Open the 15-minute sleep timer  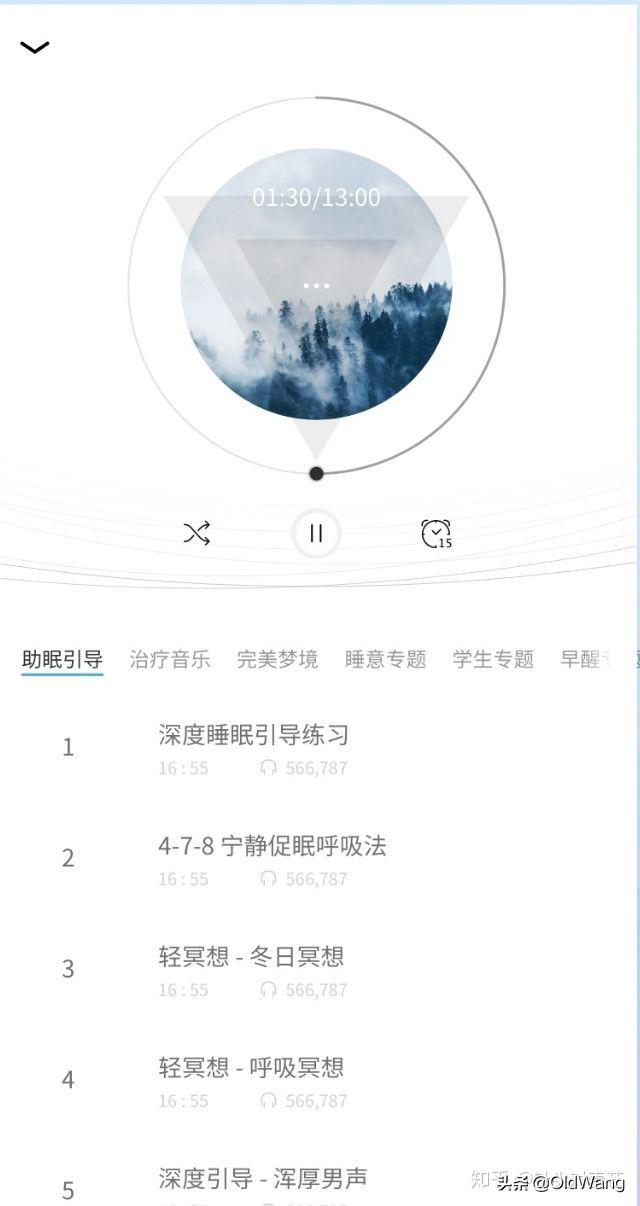tap(436, 534)
